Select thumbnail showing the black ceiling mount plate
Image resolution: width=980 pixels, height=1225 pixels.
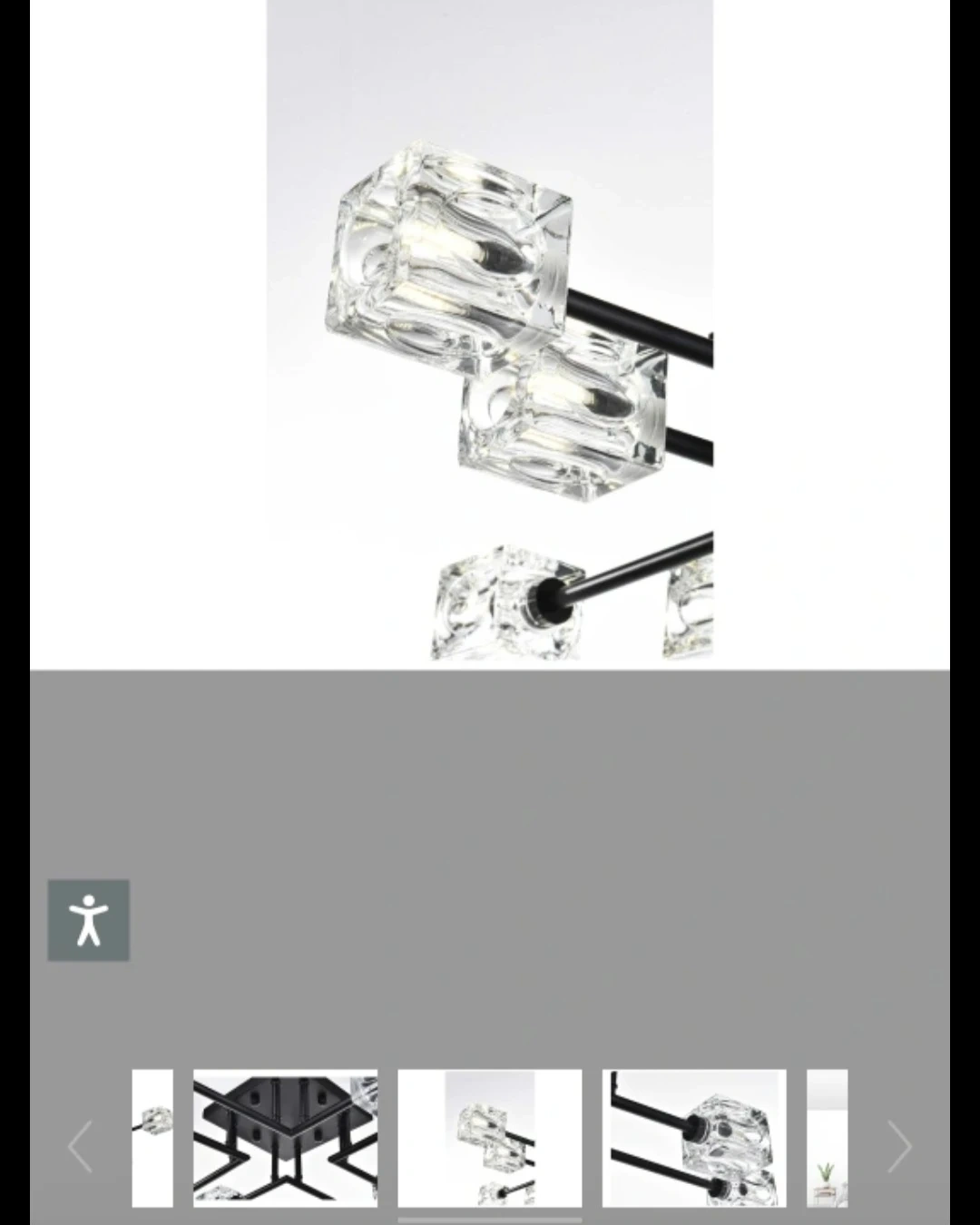285,1139
